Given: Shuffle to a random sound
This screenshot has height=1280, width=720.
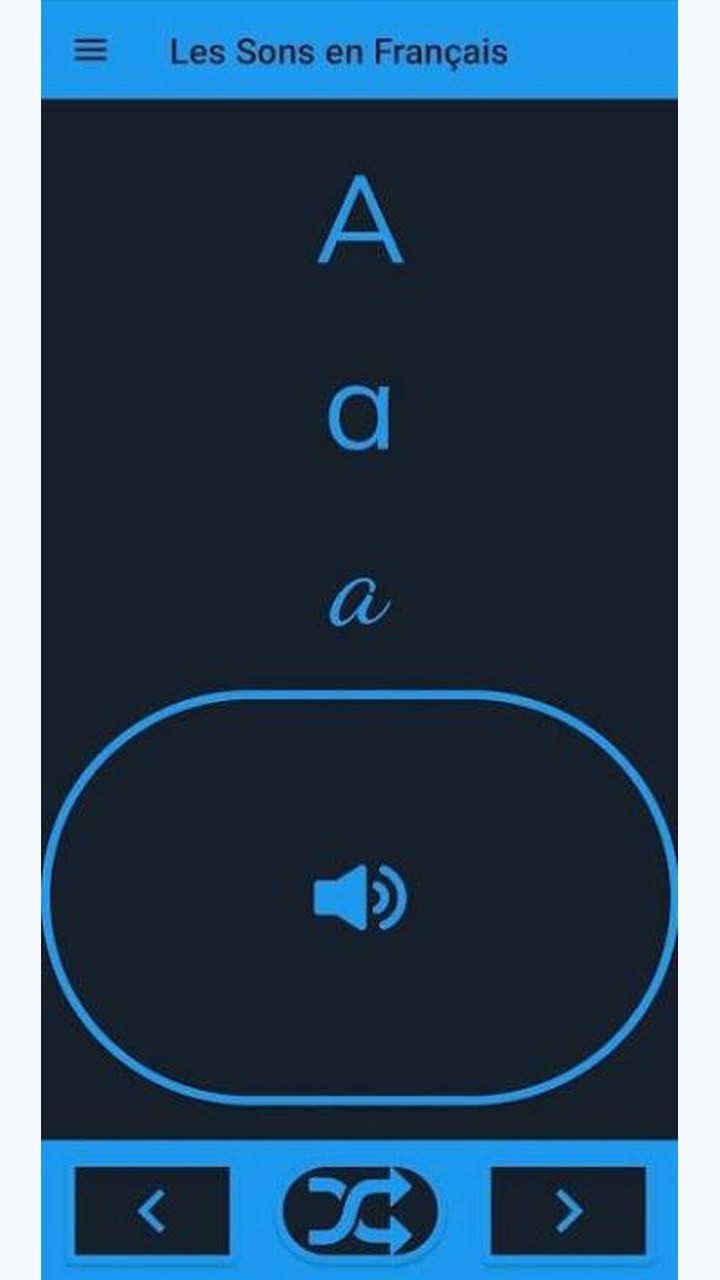Looking at the screenshot, I should point(360,1211).
